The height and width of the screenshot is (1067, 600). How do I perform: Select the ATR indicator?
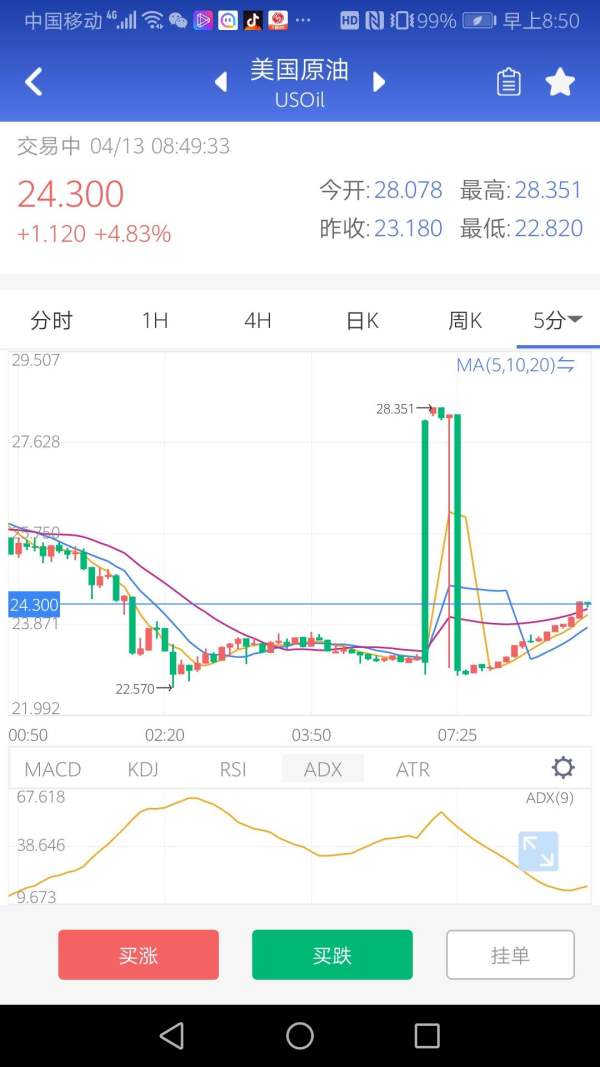[x=413, y=769]
